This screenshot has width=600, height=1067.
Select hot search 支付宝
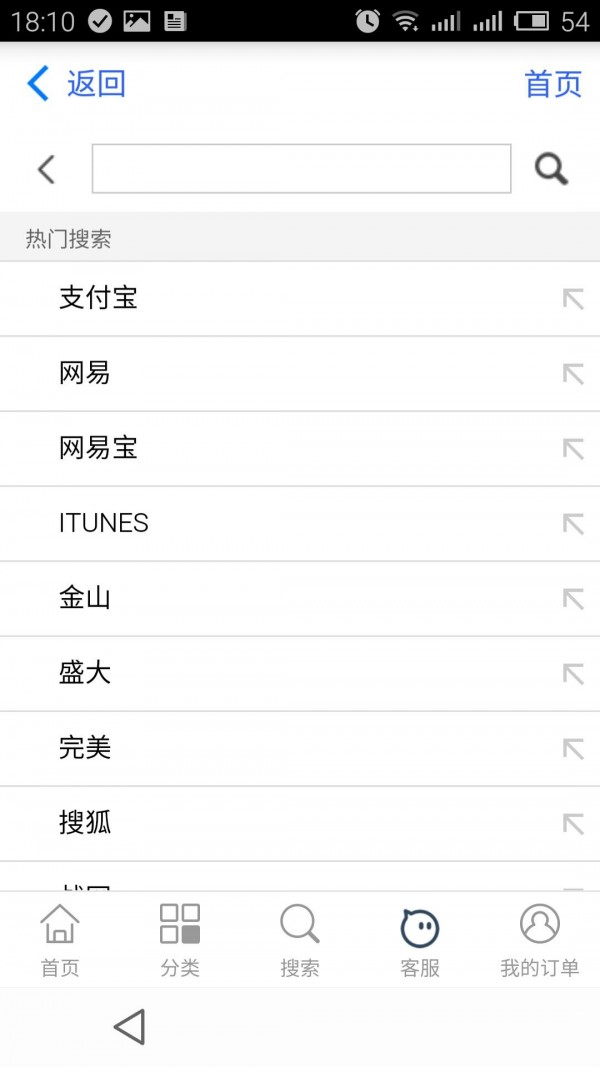point(300,299)
